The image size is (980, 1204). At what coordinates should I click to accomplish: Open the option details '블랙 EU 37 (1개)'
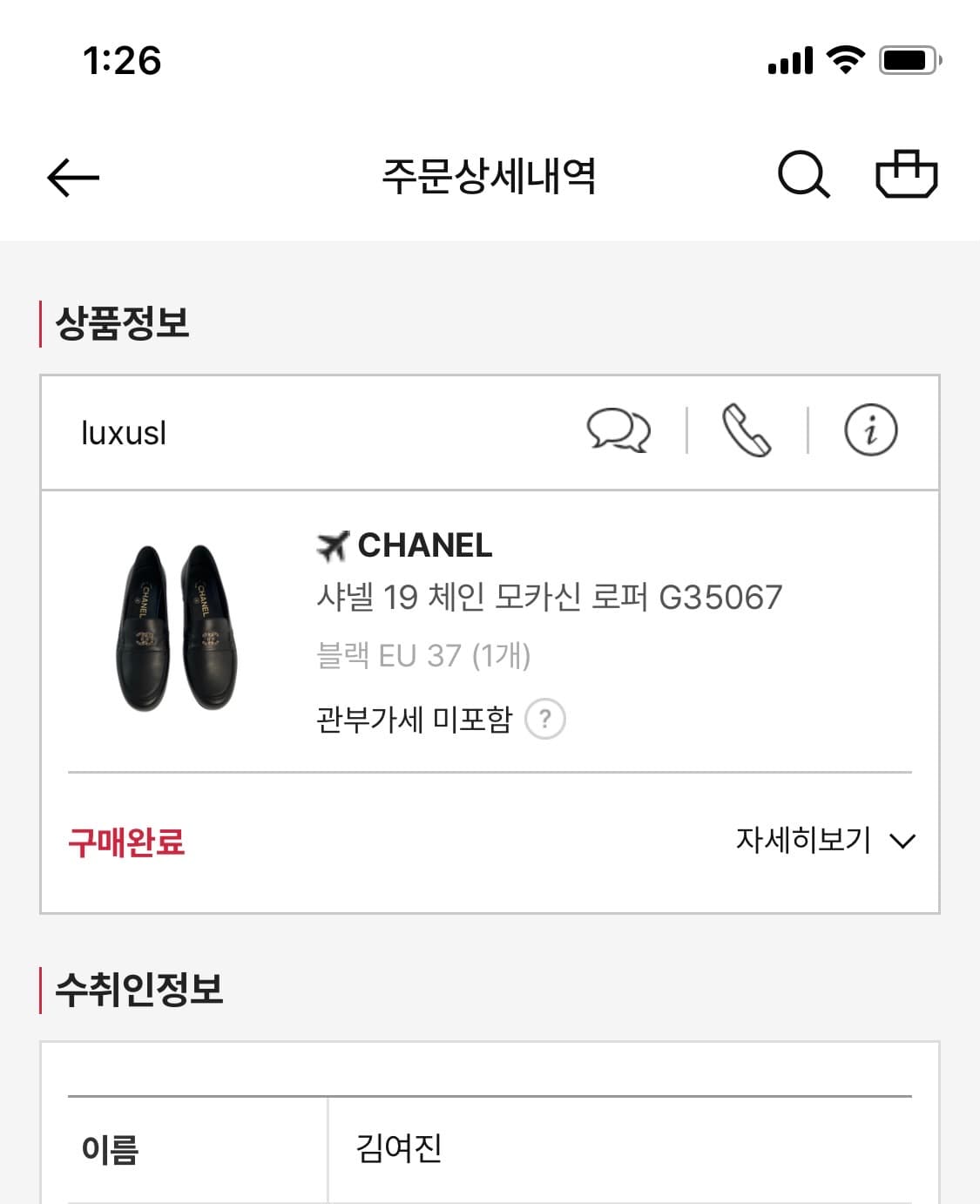tap(424, 658)
